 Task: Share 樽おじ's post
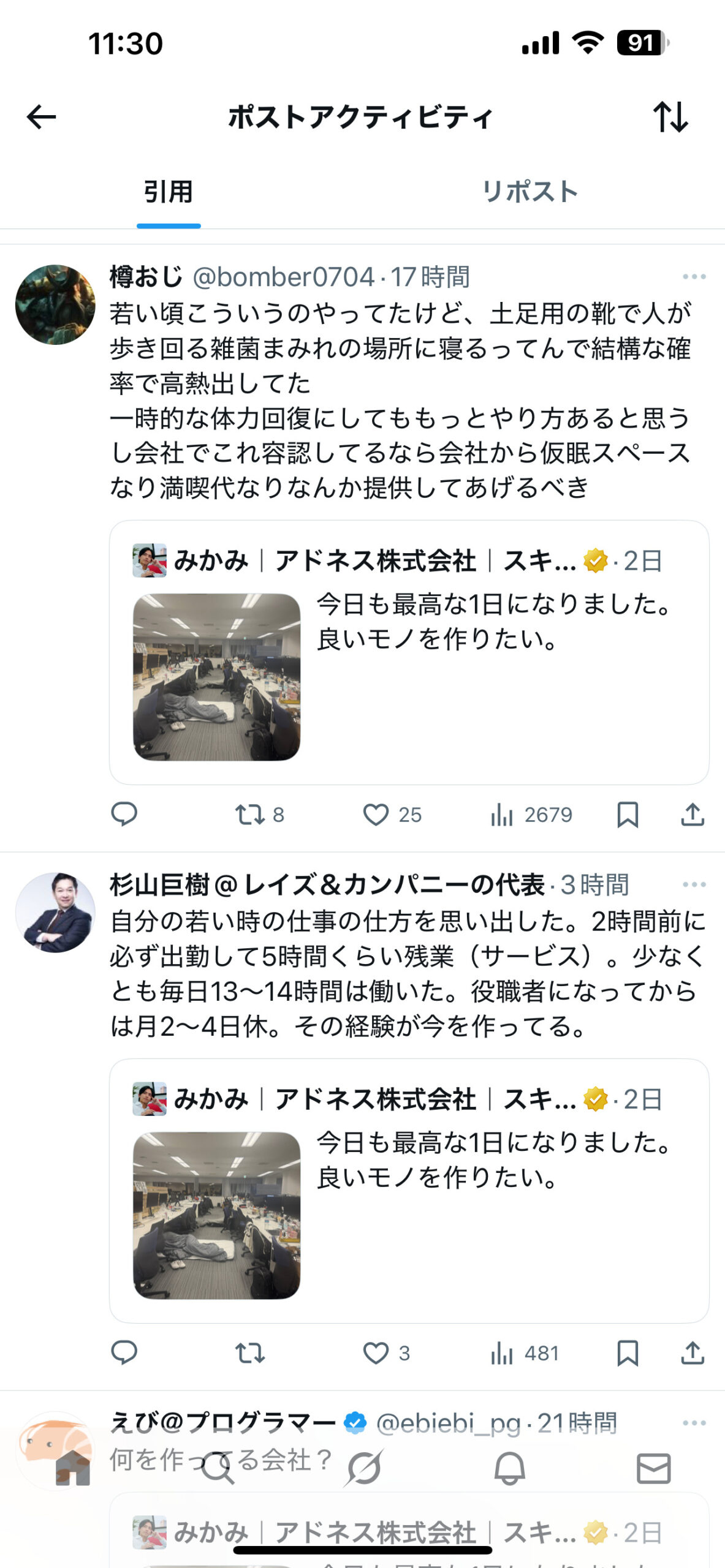pyautogui.click(x=693, y=815)
